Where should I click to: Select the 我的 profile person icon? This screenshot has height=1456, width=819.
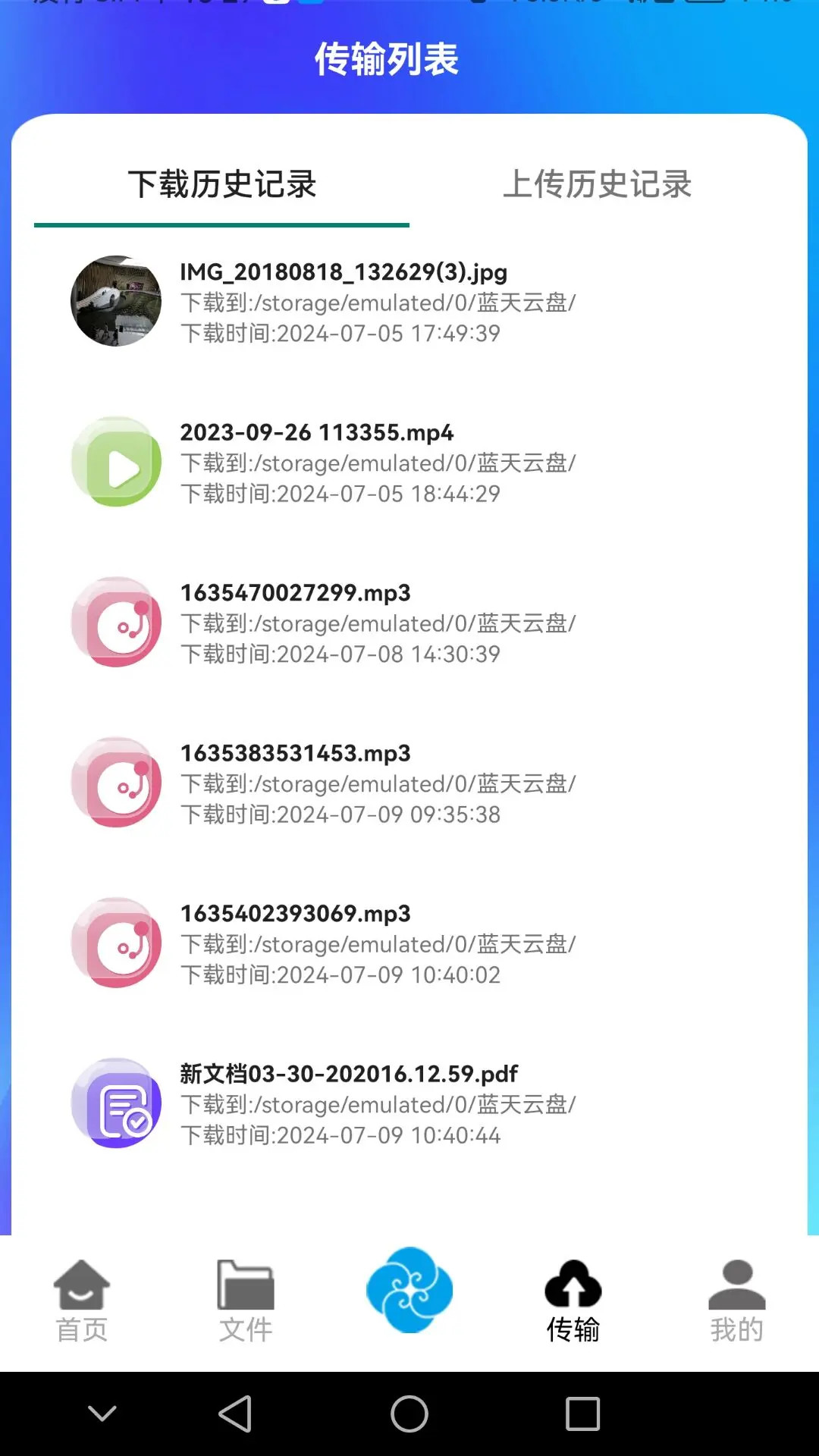point(736,1283)
